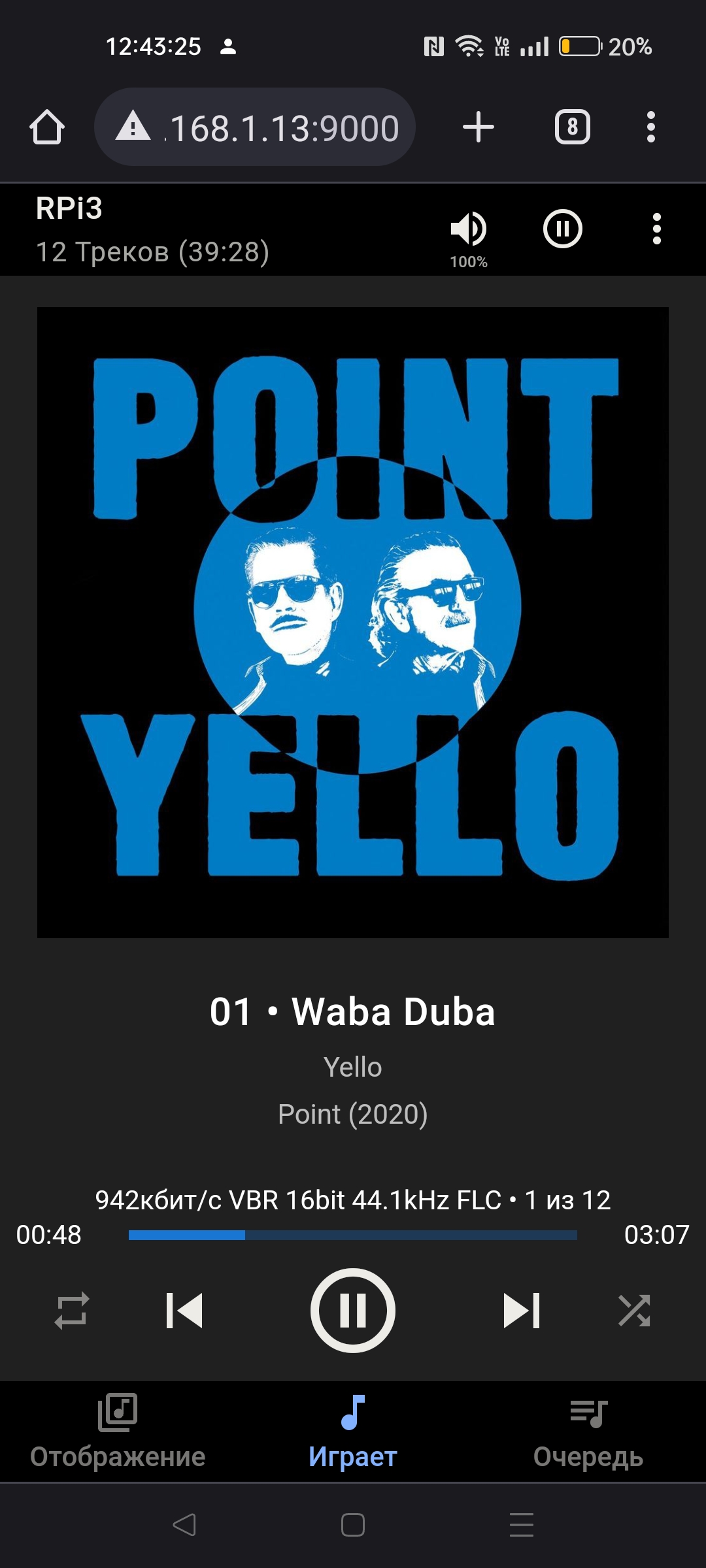Open recent apps from the navigation bar
This screenshot has width=706, height=1568.
[522, 1525]
